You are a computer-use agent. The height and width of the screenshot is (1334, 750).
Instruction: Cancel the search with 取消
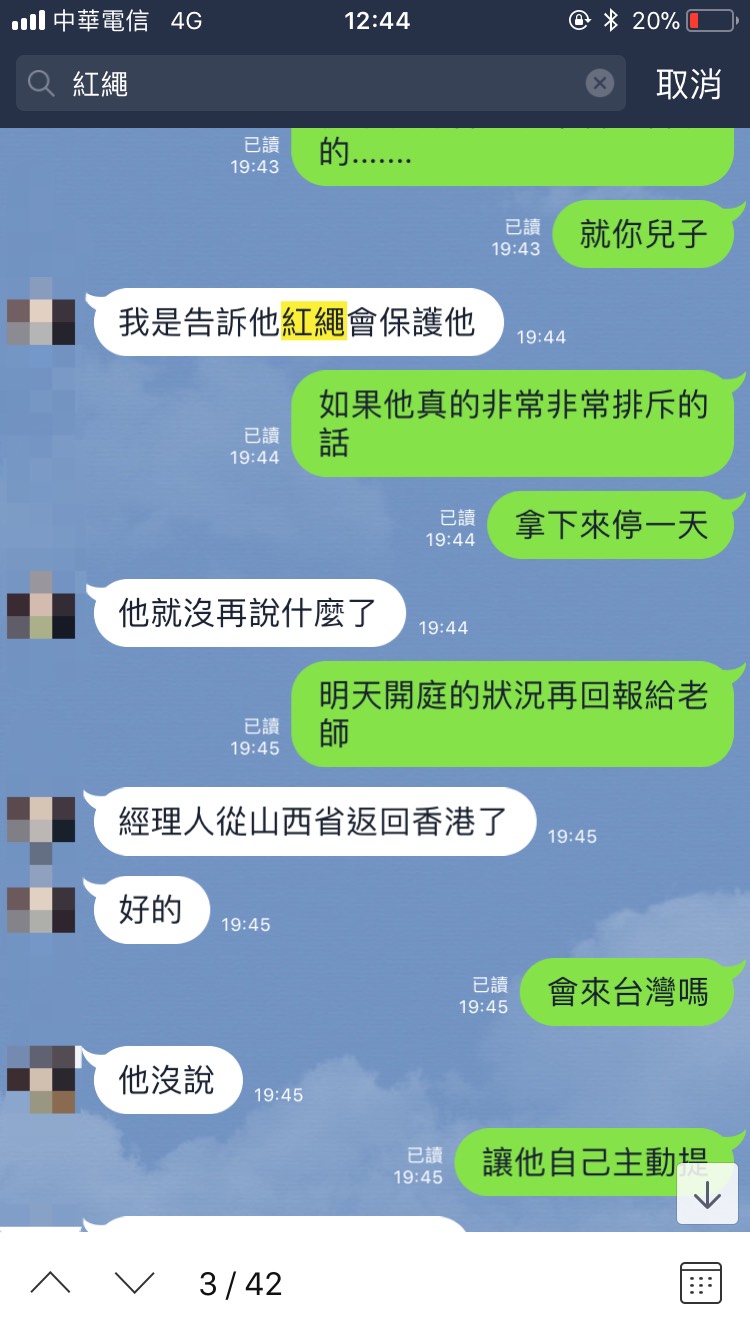click(x=688, y=84)
